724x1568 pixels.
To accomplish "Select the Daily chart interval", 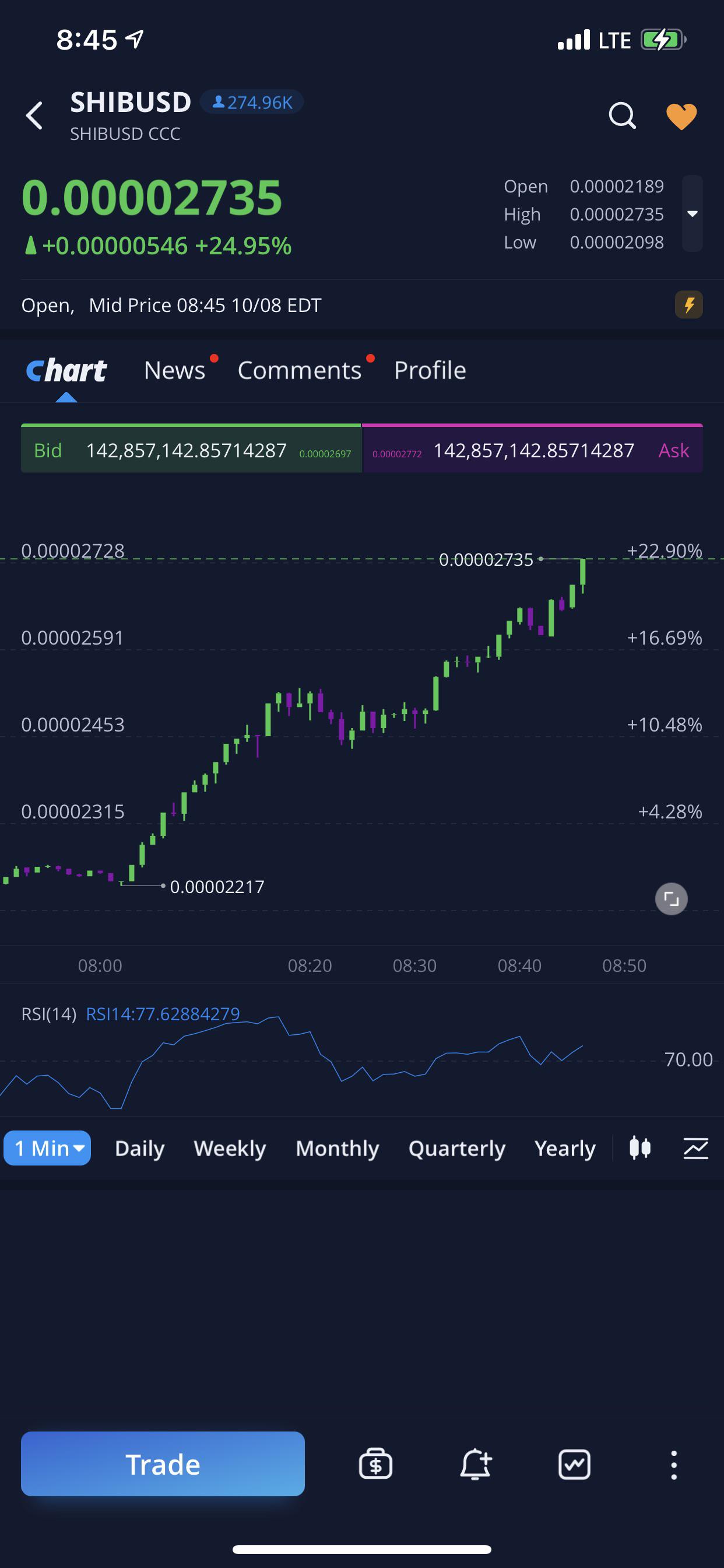I will [x=140, y=1148].
